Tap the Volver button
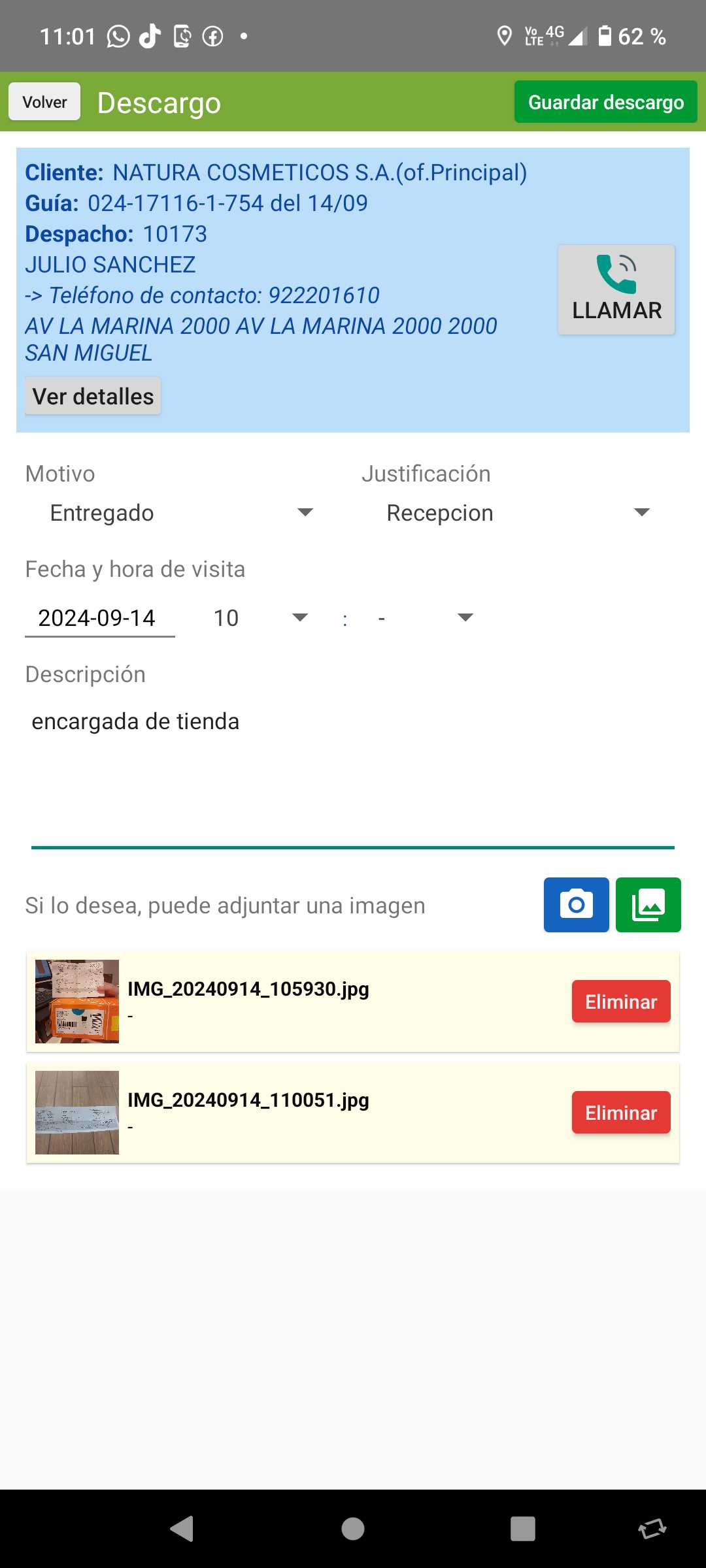 click(44, 102)
